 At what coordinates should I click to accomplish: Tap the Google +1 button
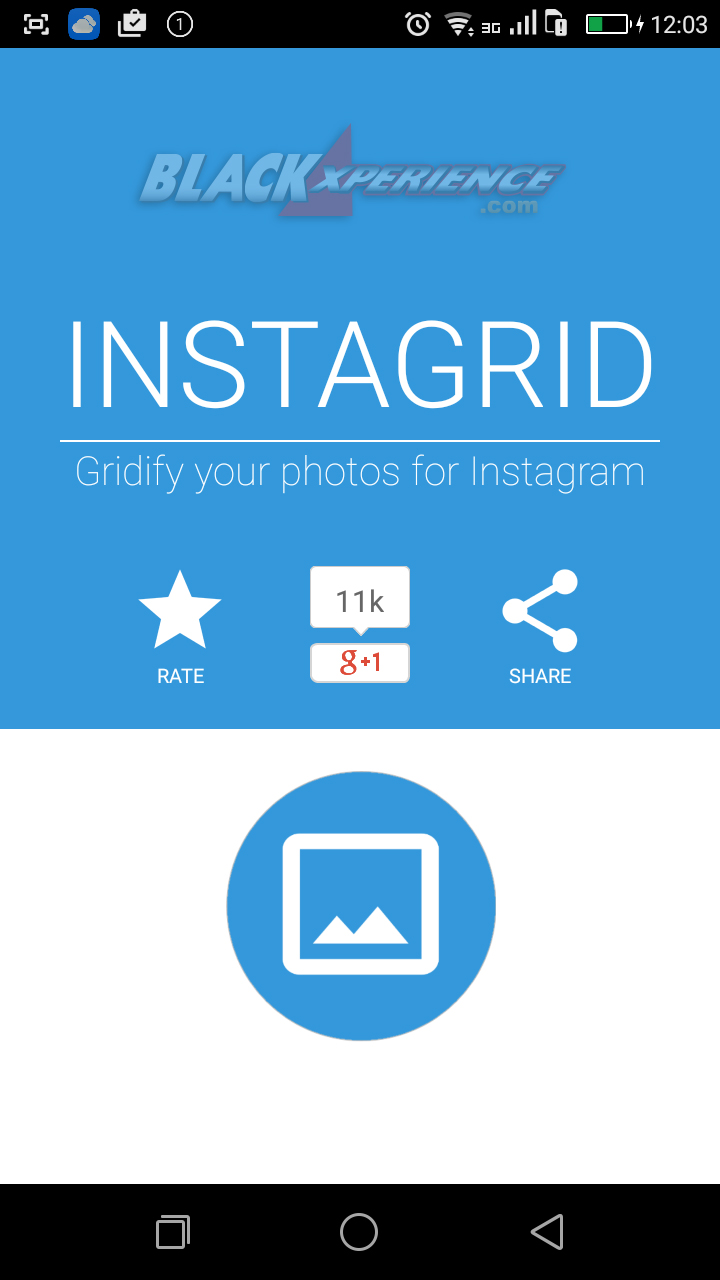pos(360,662)
